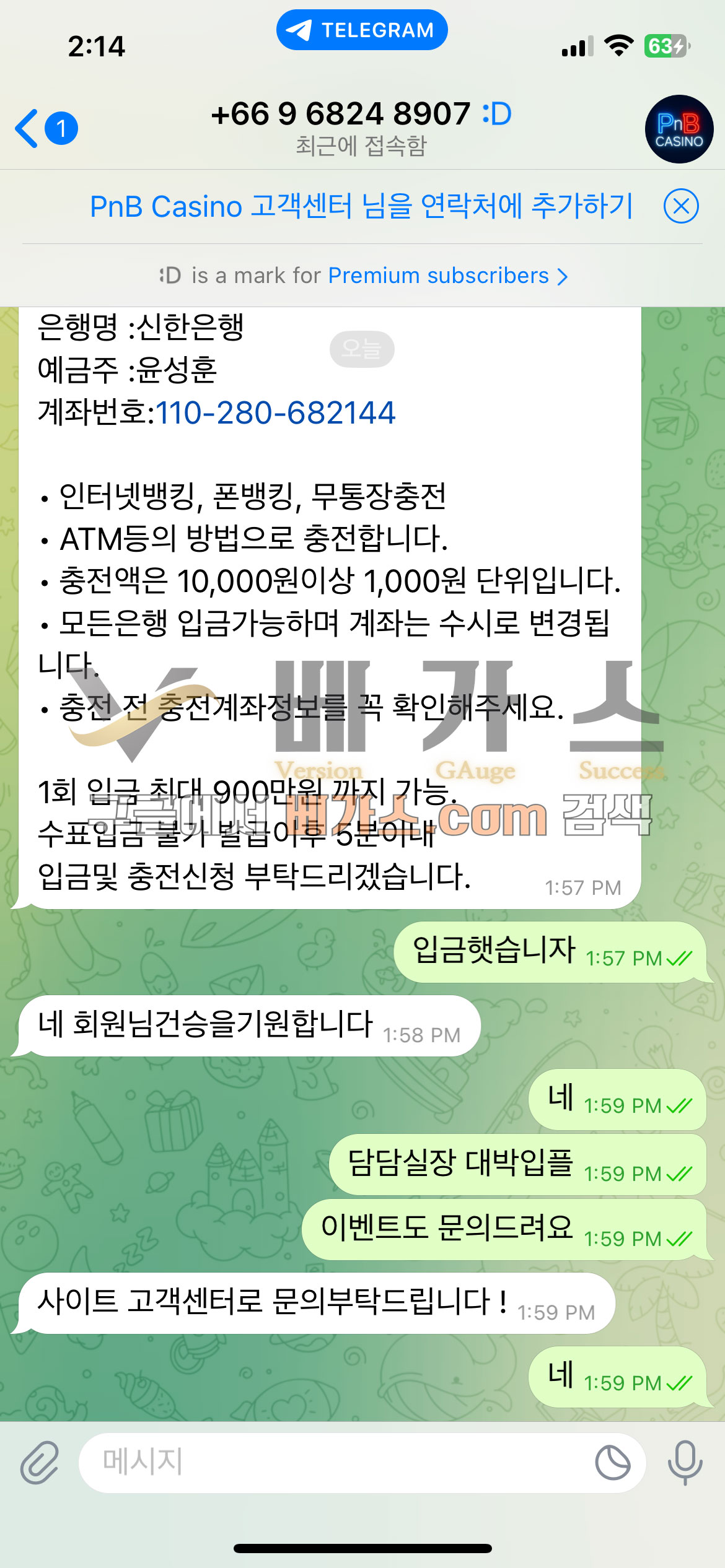This screenshot has width=725, height=1568.
Task: Open the PnB Casino profile avatar
Action: [679, 129]
